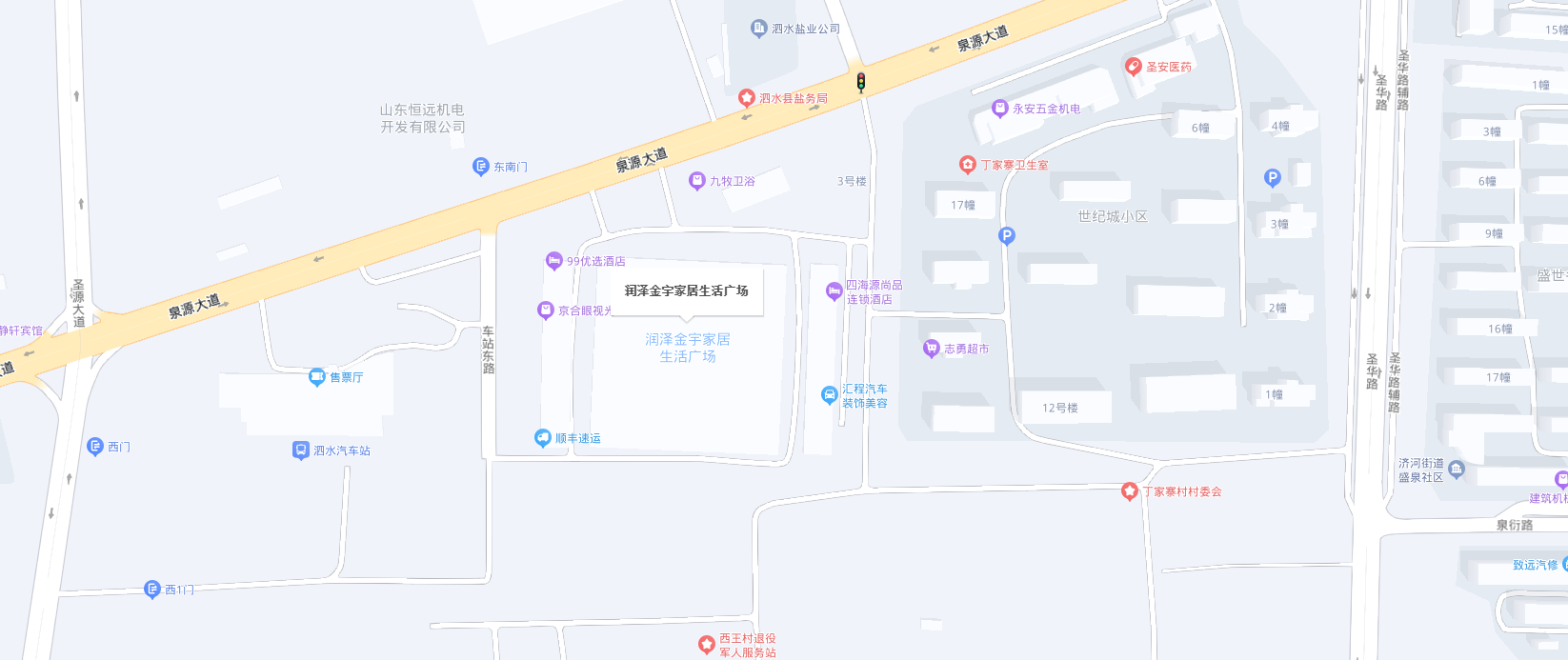Open the 丁家寨卫生室 clinic marker
The image size is (1568, 660).
point(968,165)
